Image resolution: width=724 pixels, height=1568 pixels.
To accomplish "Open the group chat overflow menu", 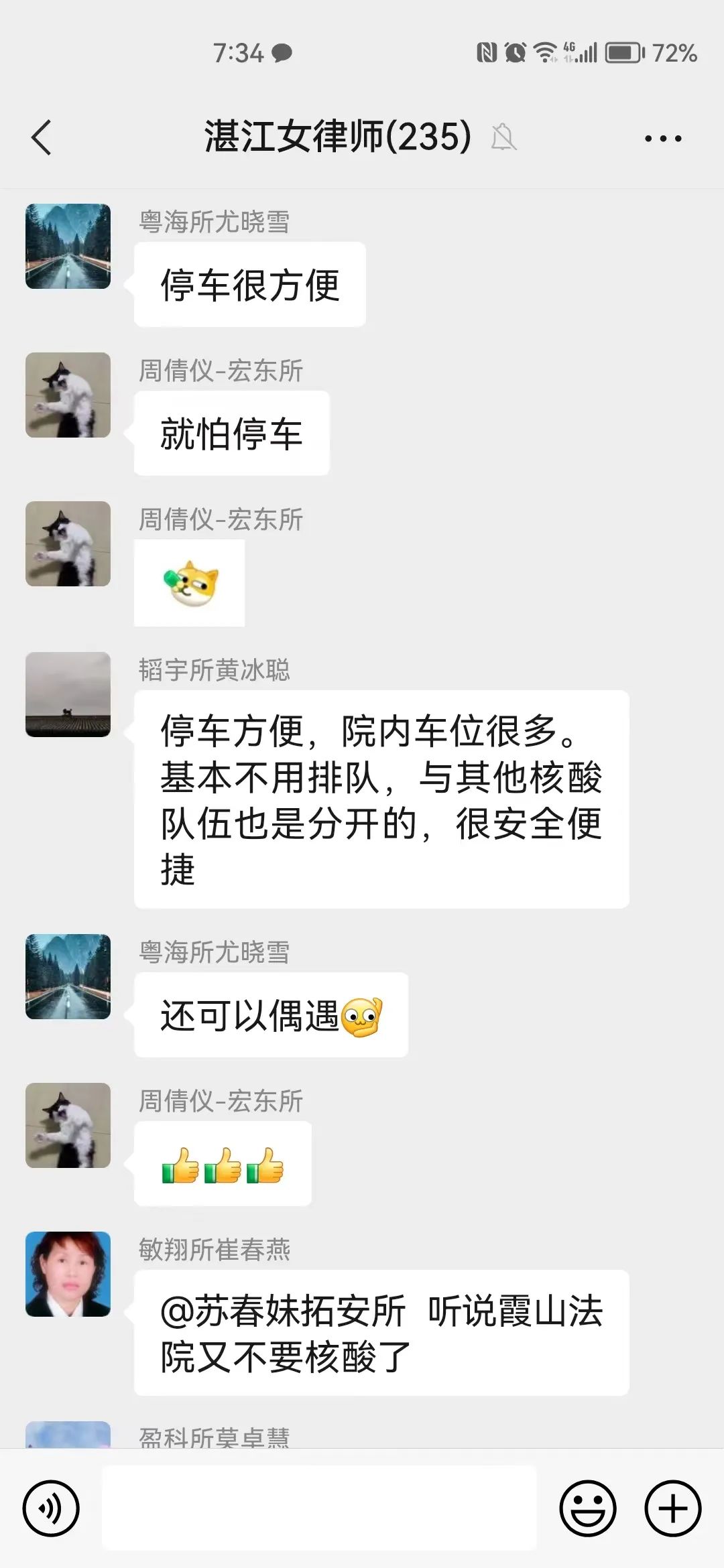I will [662, 139].
